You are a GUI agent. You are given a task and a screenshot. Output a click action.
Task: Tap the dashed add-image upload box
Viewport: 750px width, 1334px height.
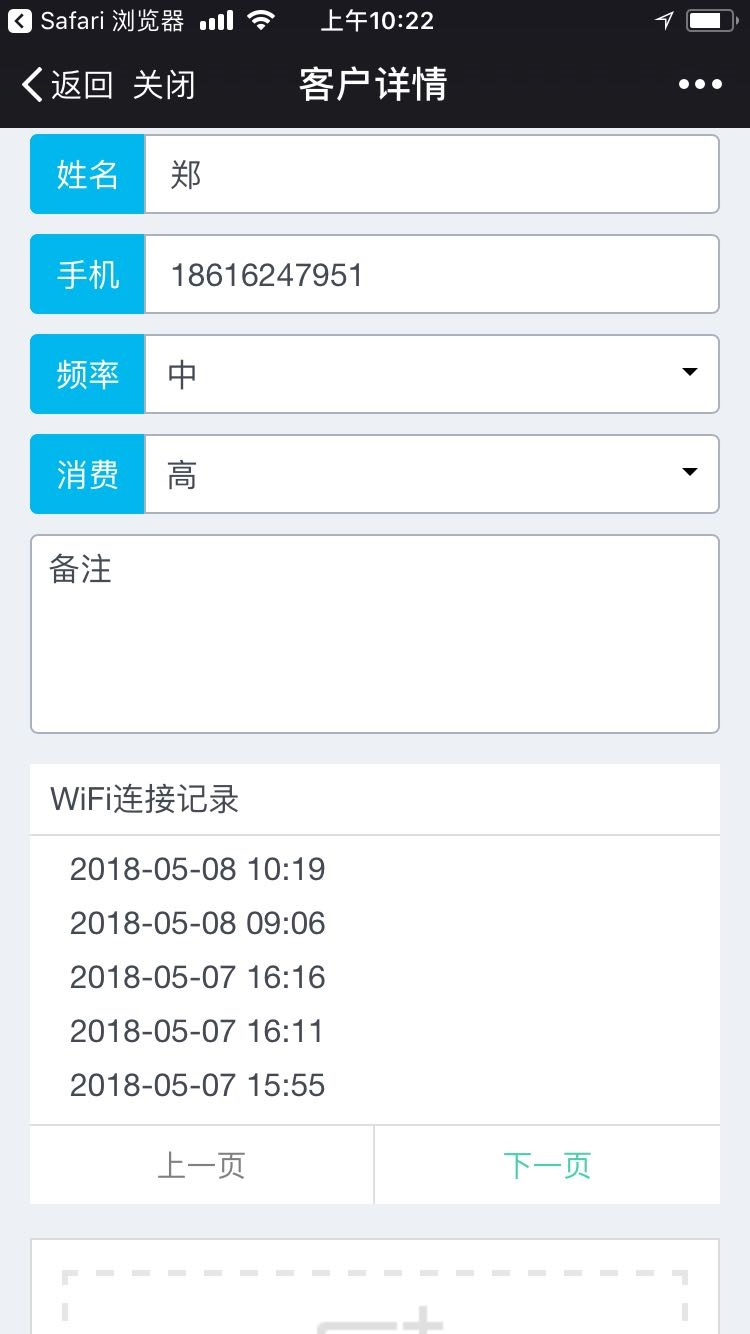click(x=375, y=1302)
